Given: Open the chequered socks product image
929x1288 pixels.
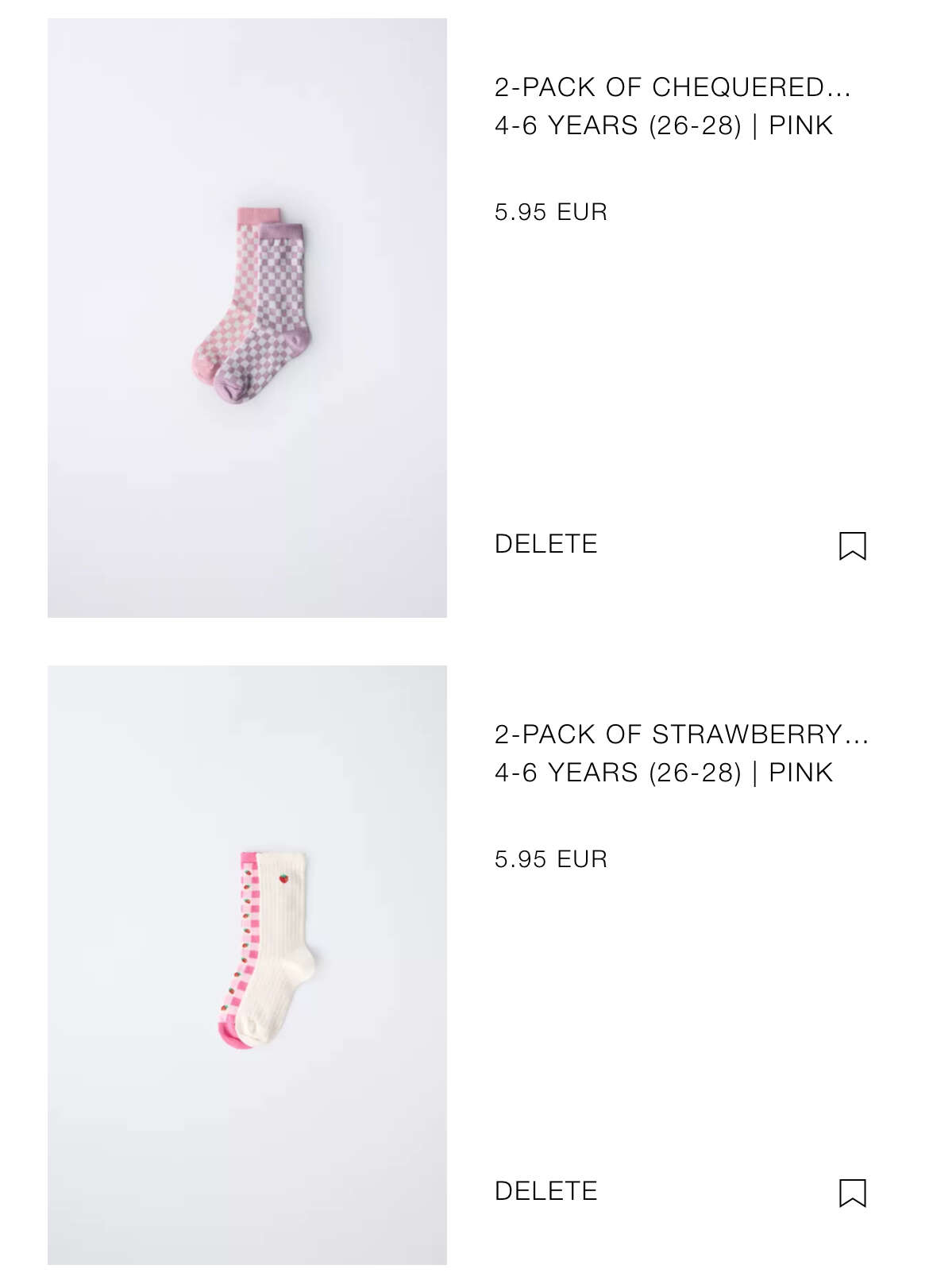Looking at the screenshot, I should pos(247,318).
